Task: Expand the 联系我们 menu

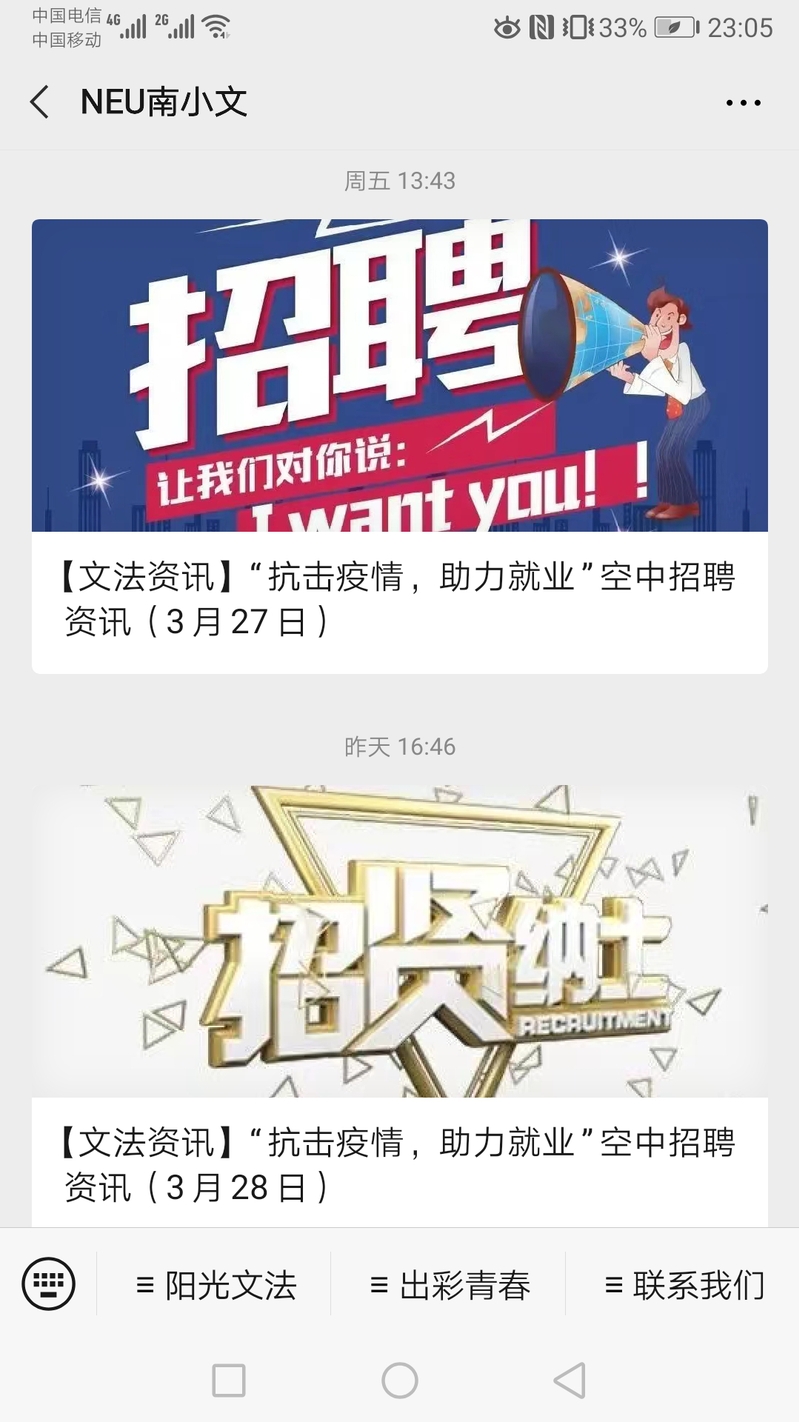Action: pyautogui.click(x=684, y=1285)
